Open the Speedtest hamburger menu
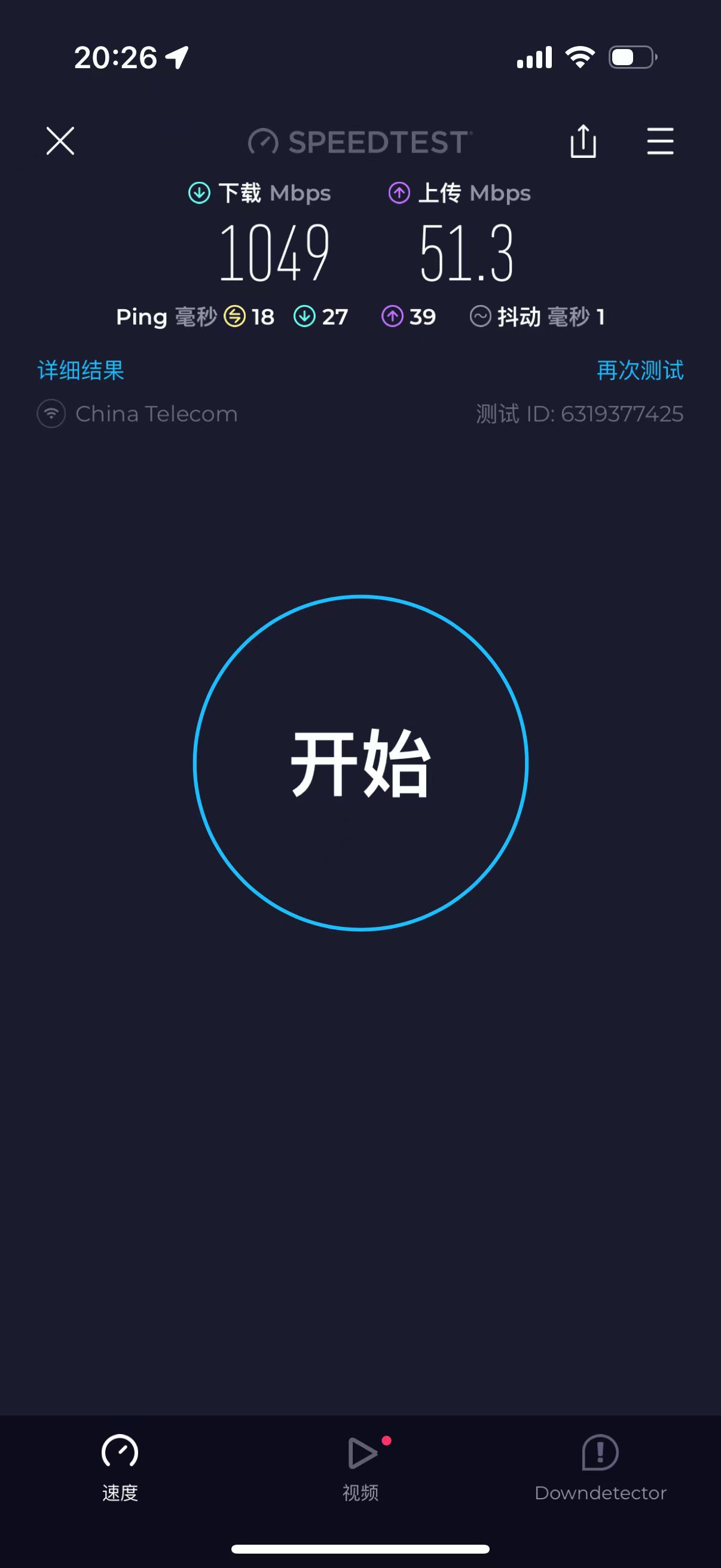 pos(660,141)
